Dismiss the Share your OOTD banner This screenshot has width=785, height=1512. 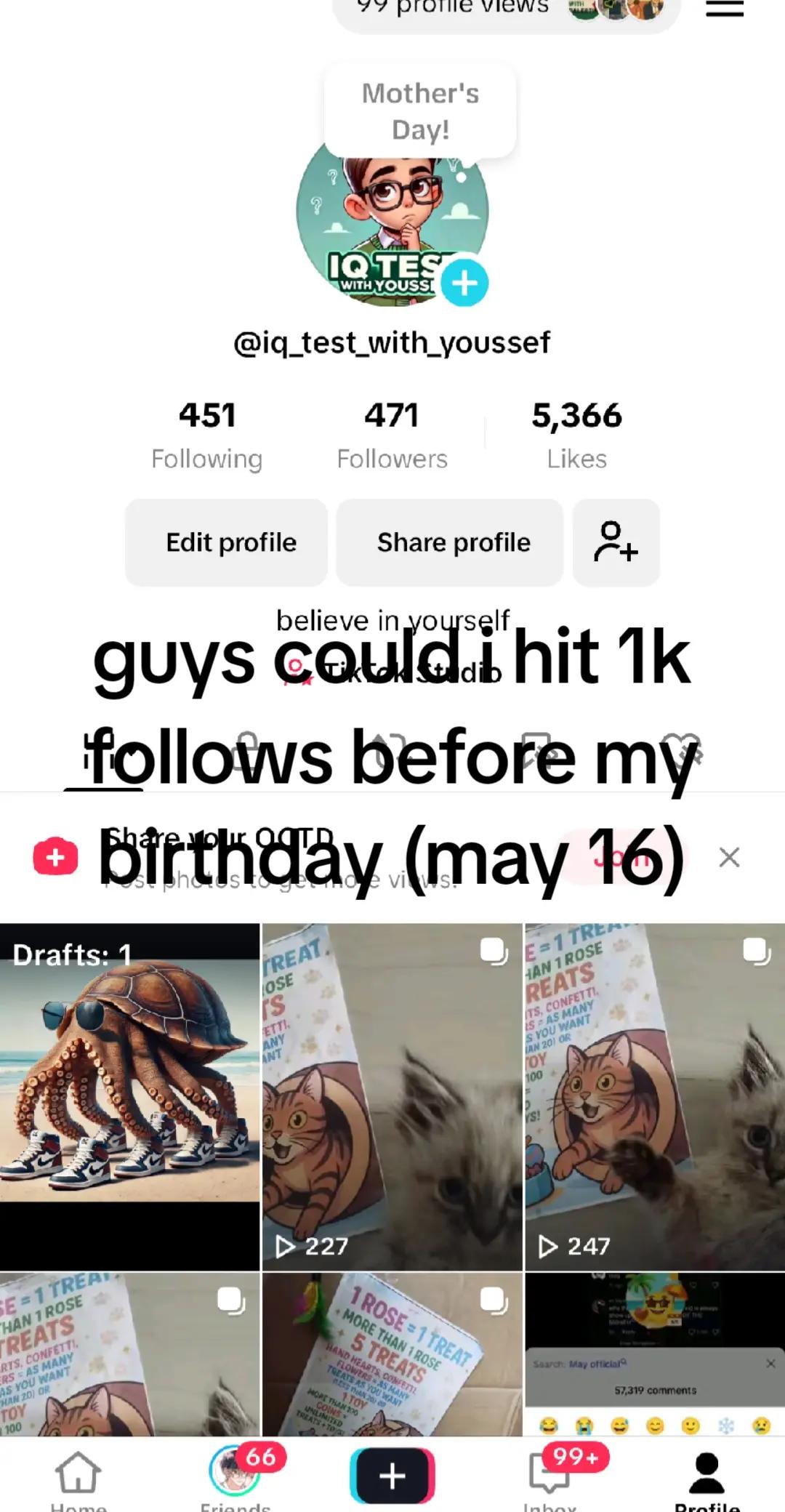(730, 857)
